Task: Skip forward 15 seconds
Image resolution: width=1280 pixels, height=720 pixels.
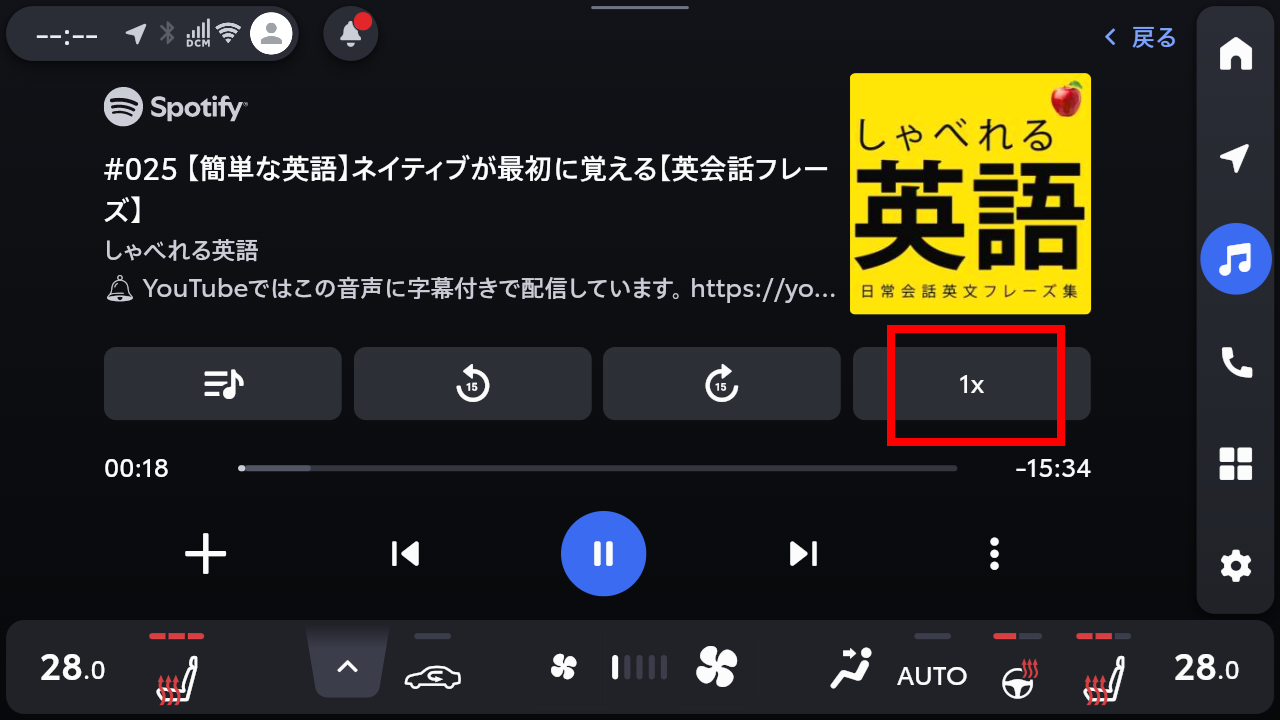Action: pyautogui.click(x=721, y=384)
